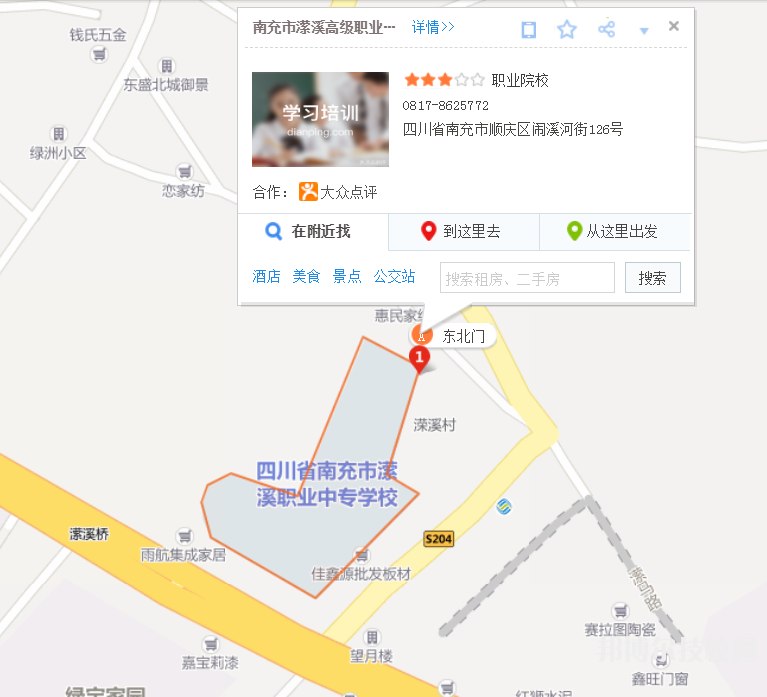Search nearby 景点

coord(347,277)
